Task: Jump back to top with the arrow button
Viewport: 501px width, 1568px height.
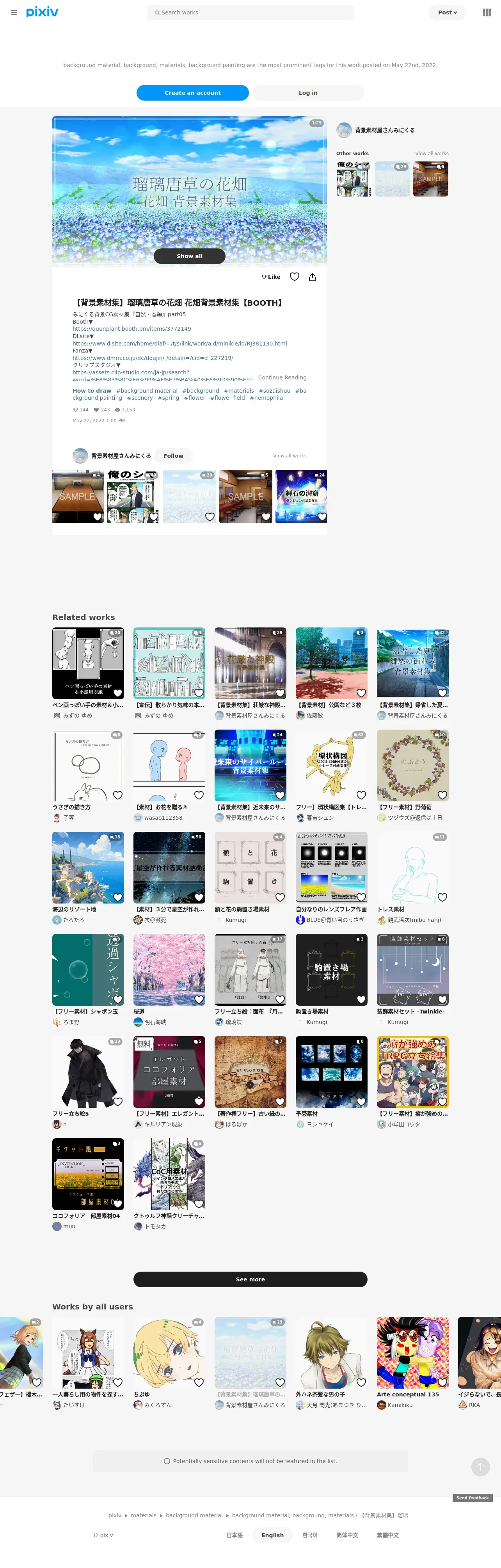Action: click(480, 1466)
